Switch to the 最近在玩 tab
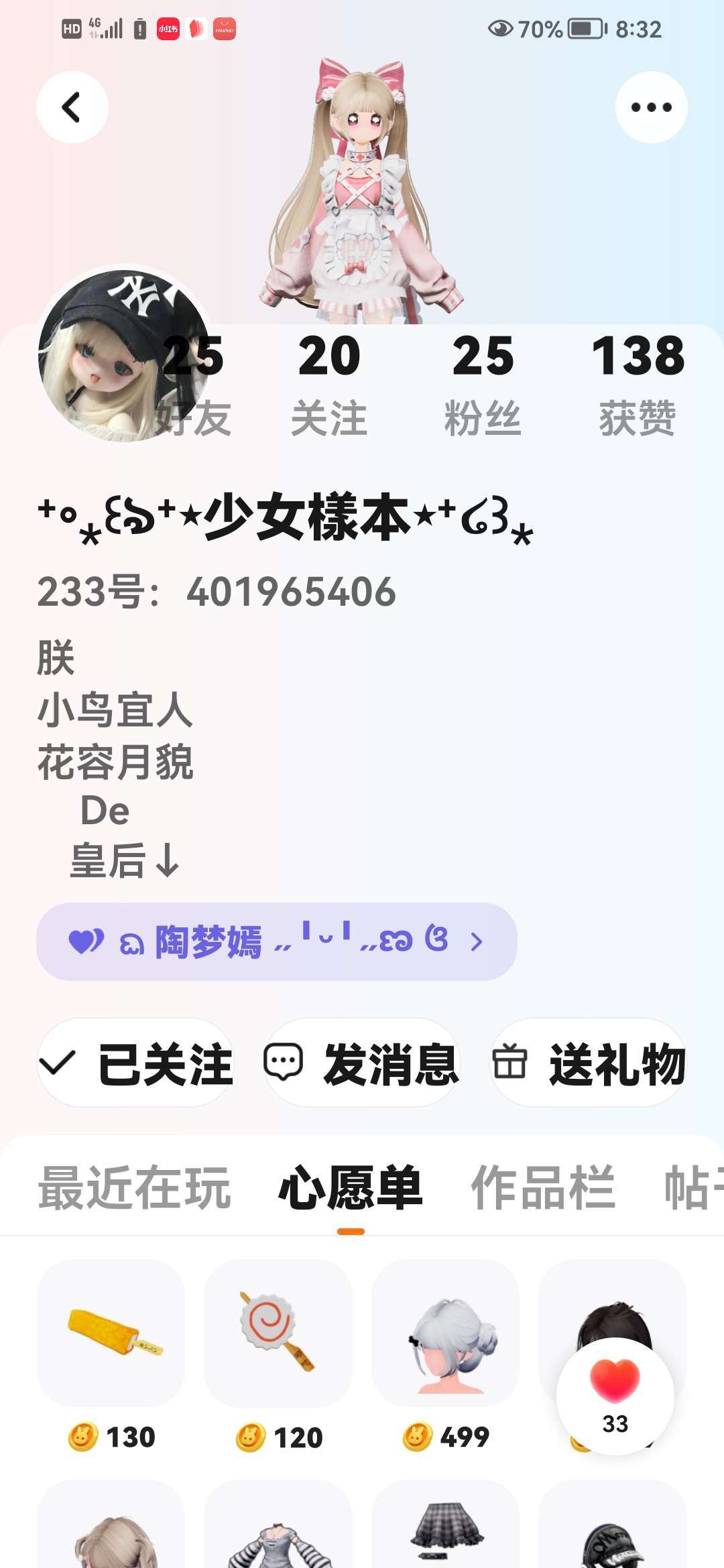724x1568 pixels. [x=135, y=1188]
